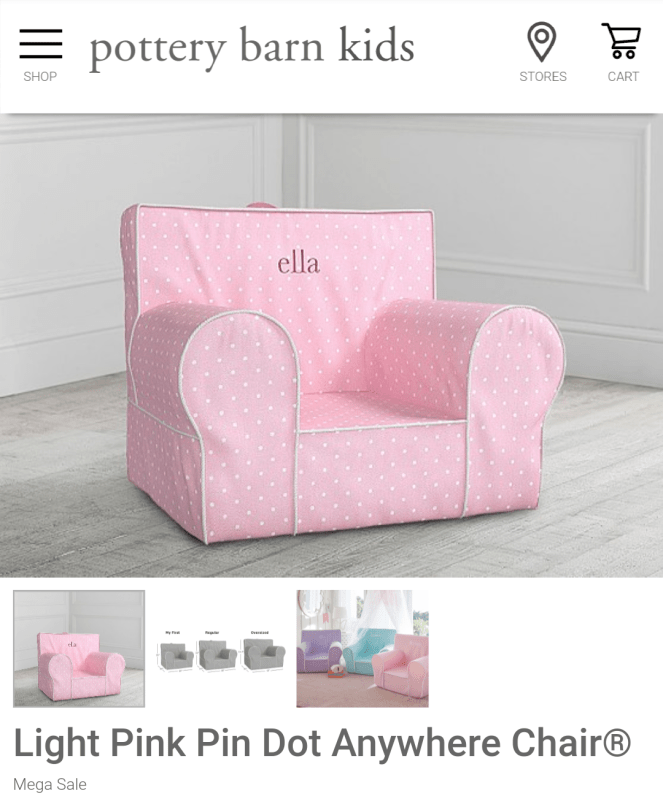This screenshot has width=663, height=807.
Task: View the room scene with three chairs thumbnail
Action: 362,649
